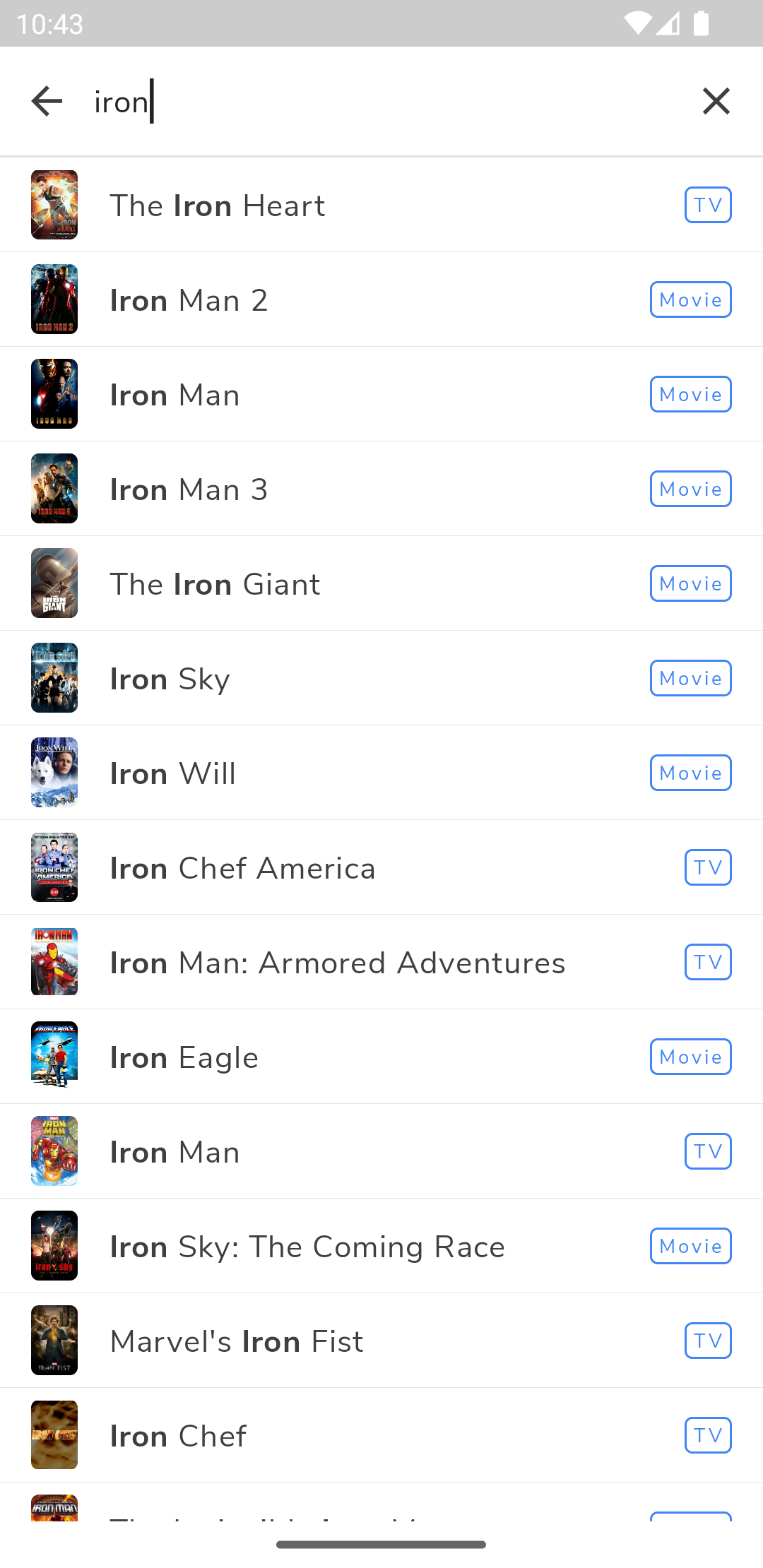This screenshot has width=763, height=1568.
Task: Select the Iron Man 3 movie result
Action: coord(381,489)
